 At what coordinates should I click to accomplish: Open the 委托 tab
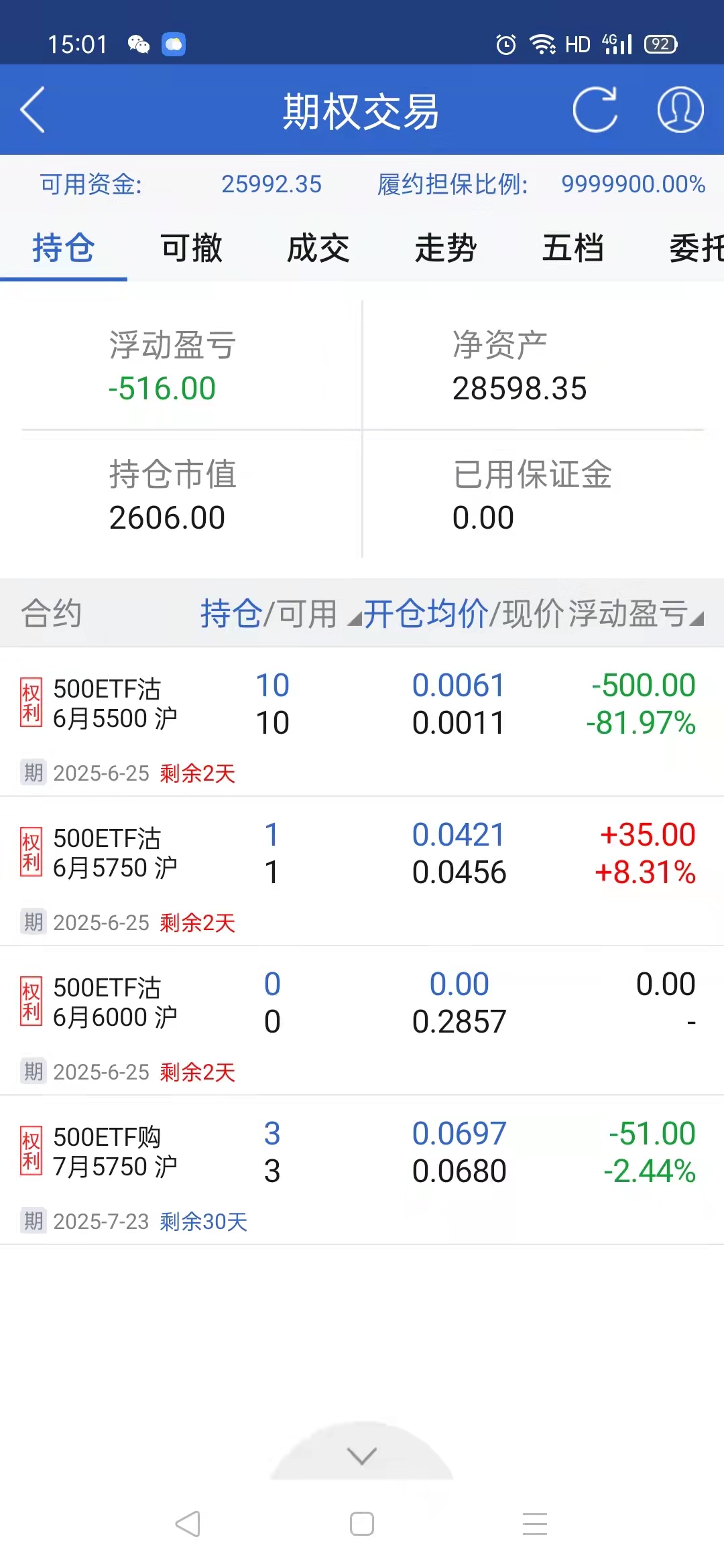pyautogui.click(x=696, y=249)
